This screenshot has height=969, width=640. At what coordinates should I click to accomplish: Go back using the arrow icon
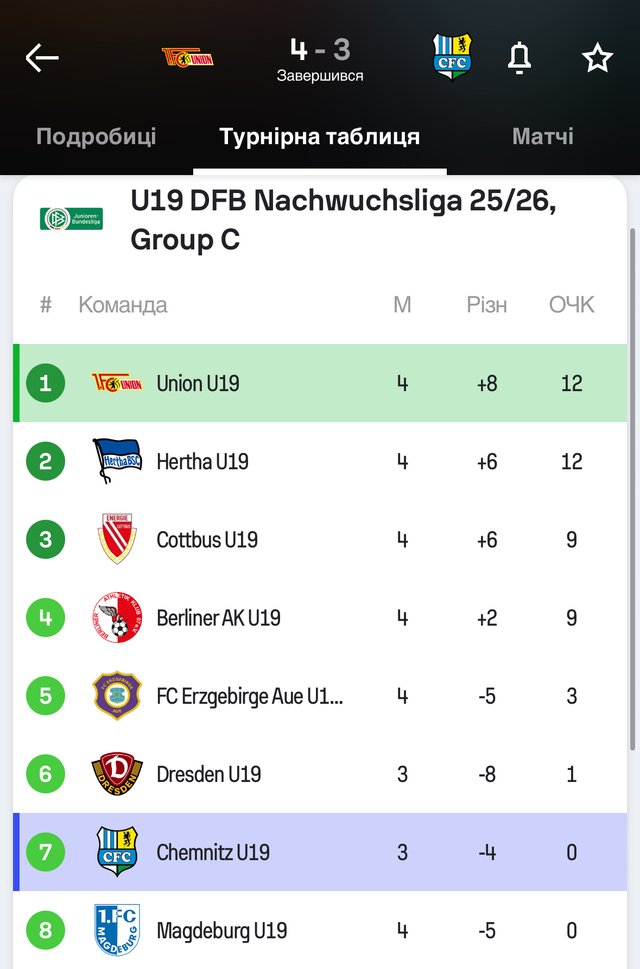(x=42, y=58)
